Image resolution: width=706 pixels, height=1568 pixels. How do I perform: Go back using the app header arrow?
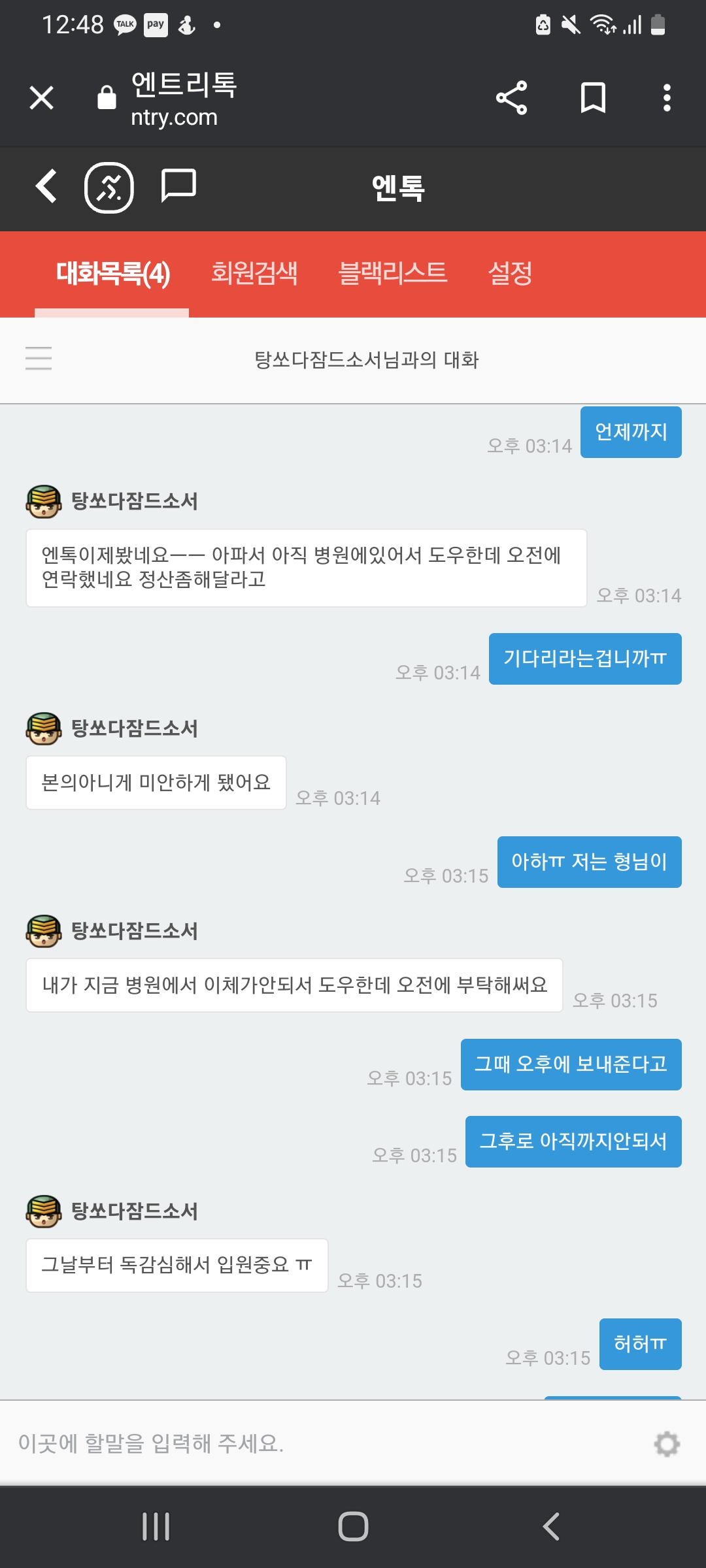coord(46,186)
